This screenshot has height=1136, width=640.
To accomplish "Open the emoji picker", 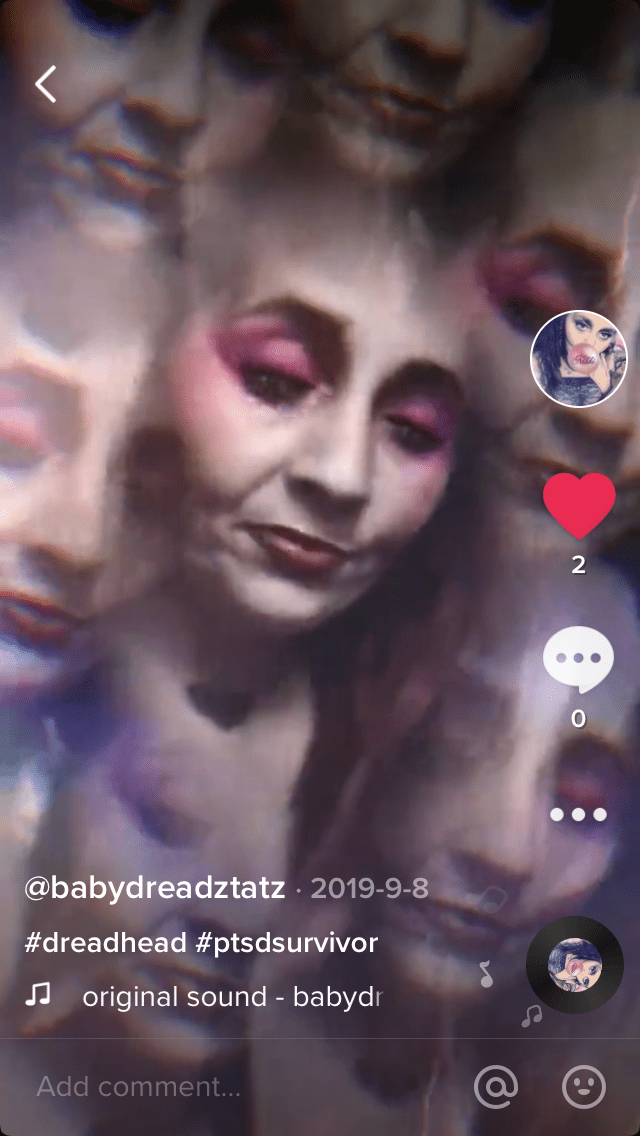I will (584, 1086).
